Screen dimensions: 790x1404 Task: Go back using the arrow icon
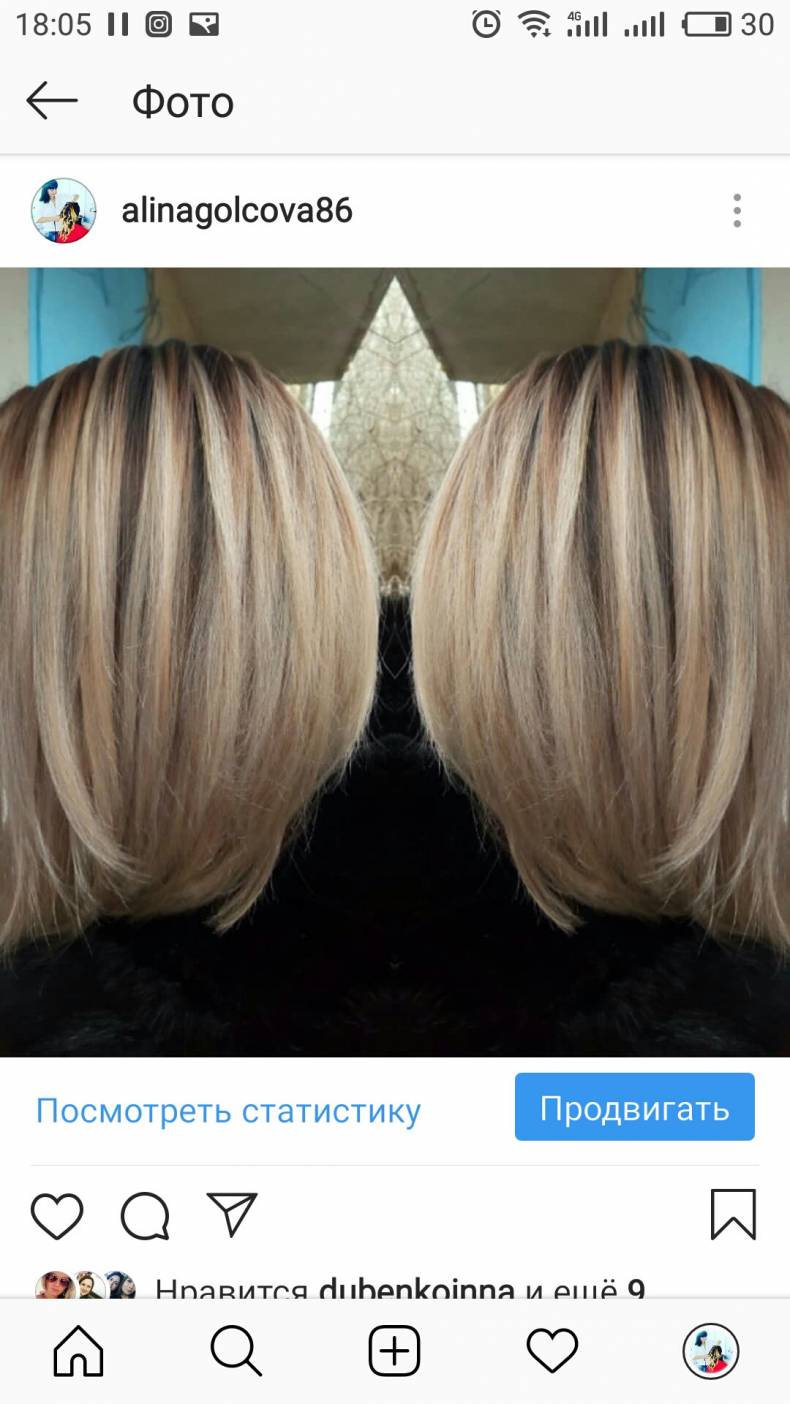click(x=52, y=101)
